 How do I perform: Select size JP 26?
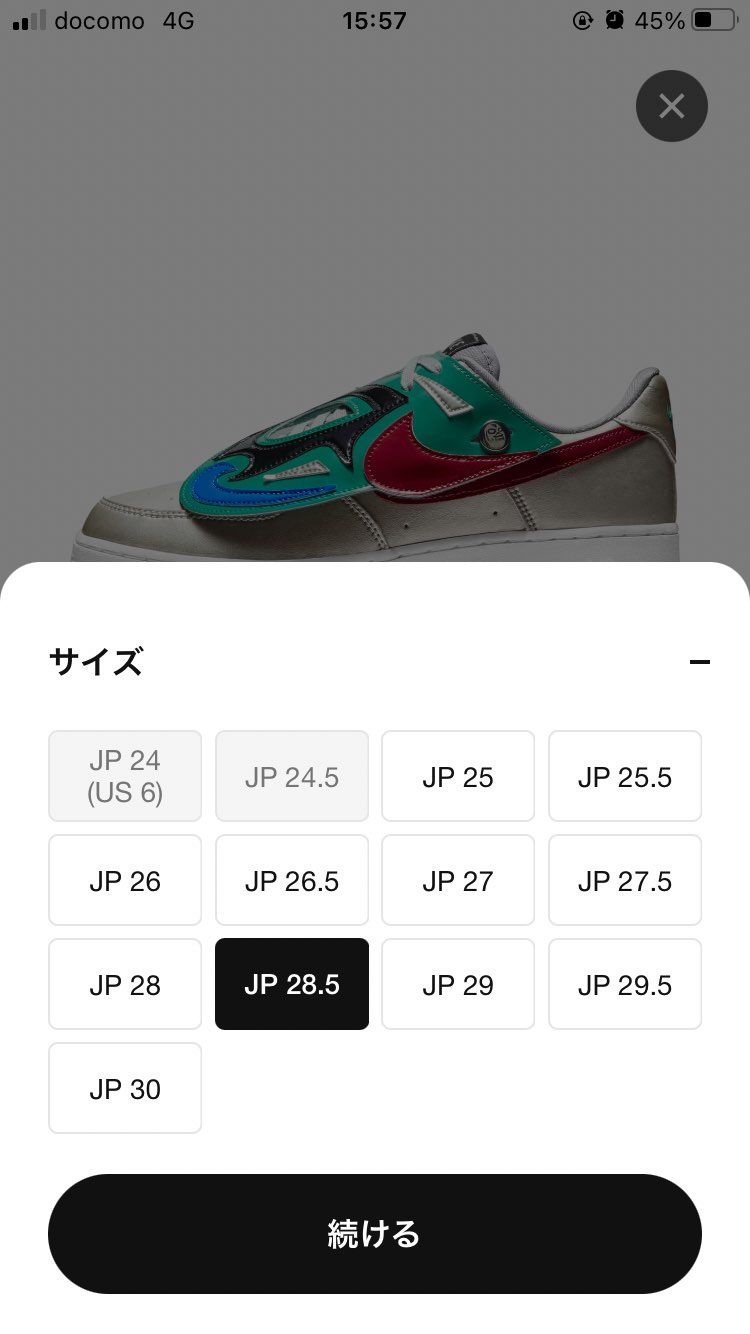124,880
